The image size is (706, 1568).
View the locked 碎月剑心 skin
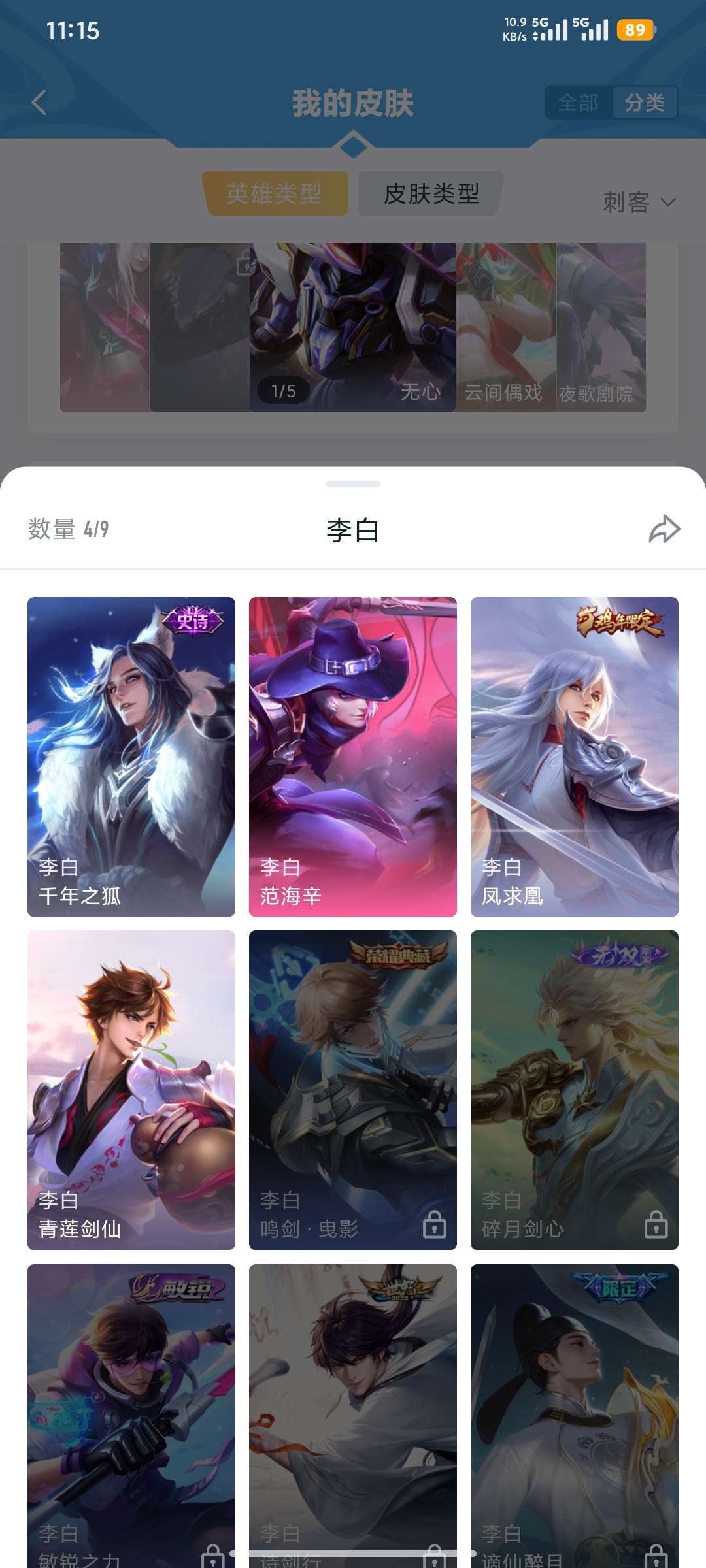pos(575,1090)
